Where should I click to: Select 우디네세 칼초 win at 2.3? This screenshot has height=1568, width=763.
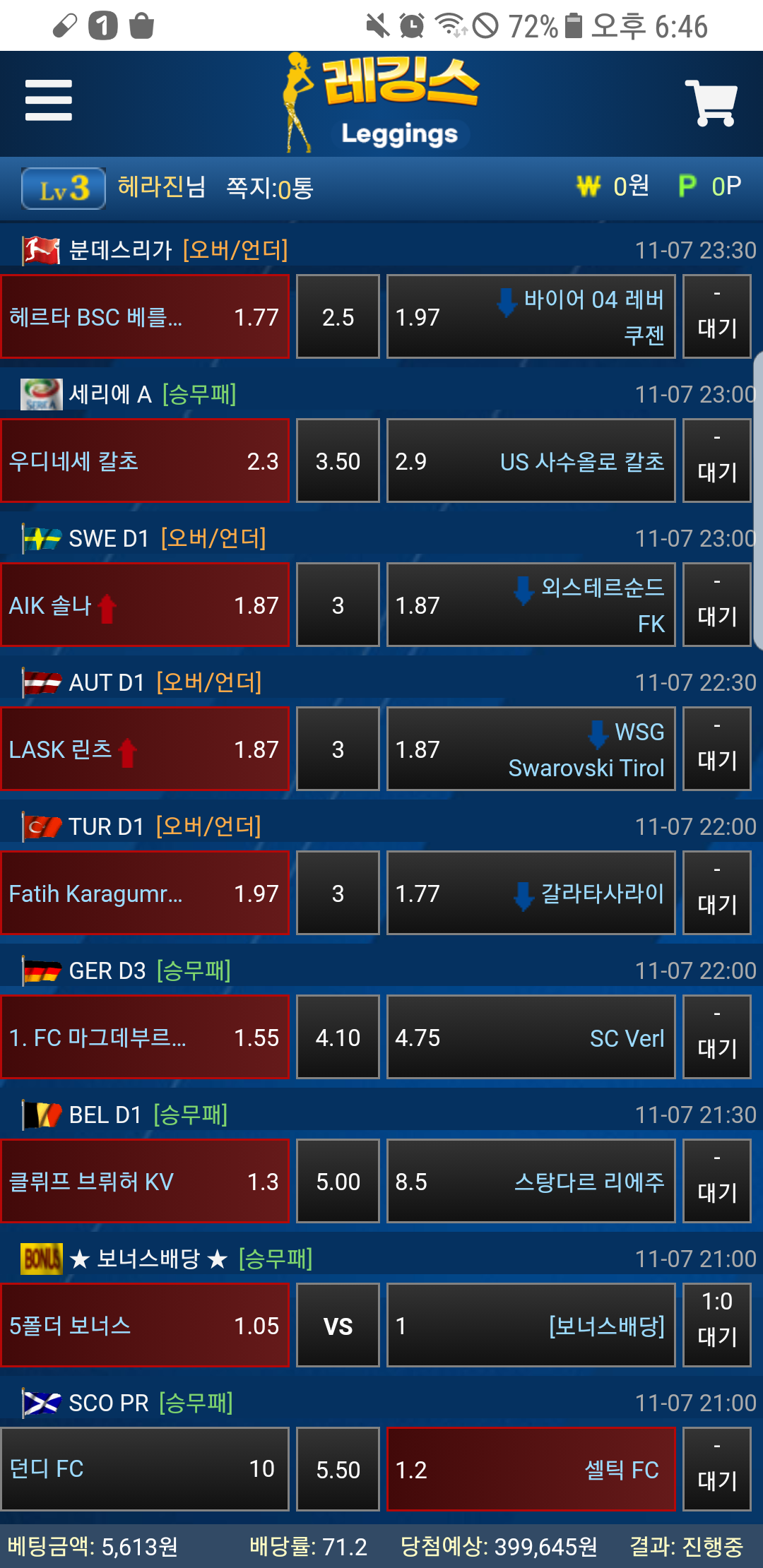[x=145, y=461]
